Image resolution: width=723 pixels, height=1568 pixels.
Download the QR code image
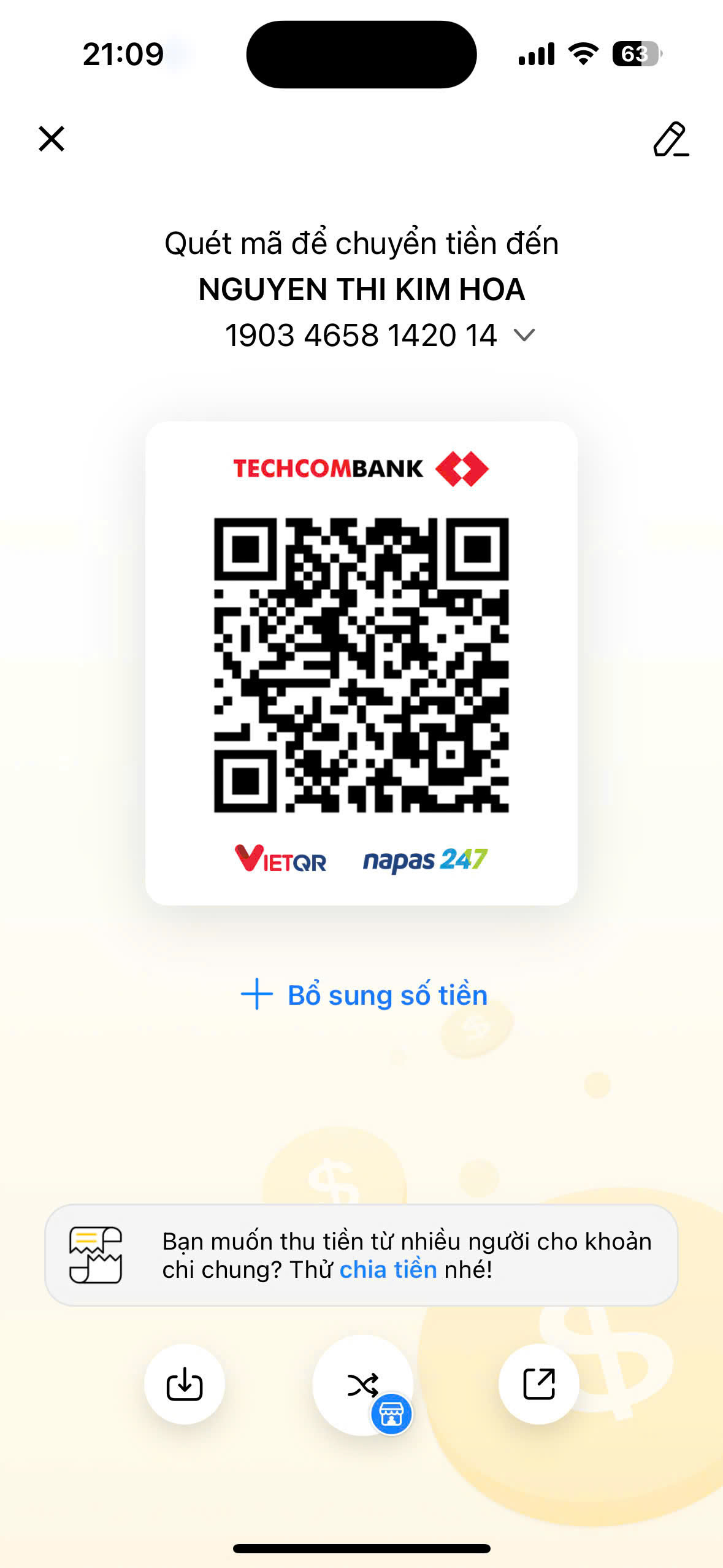(x=185, y=1384)
